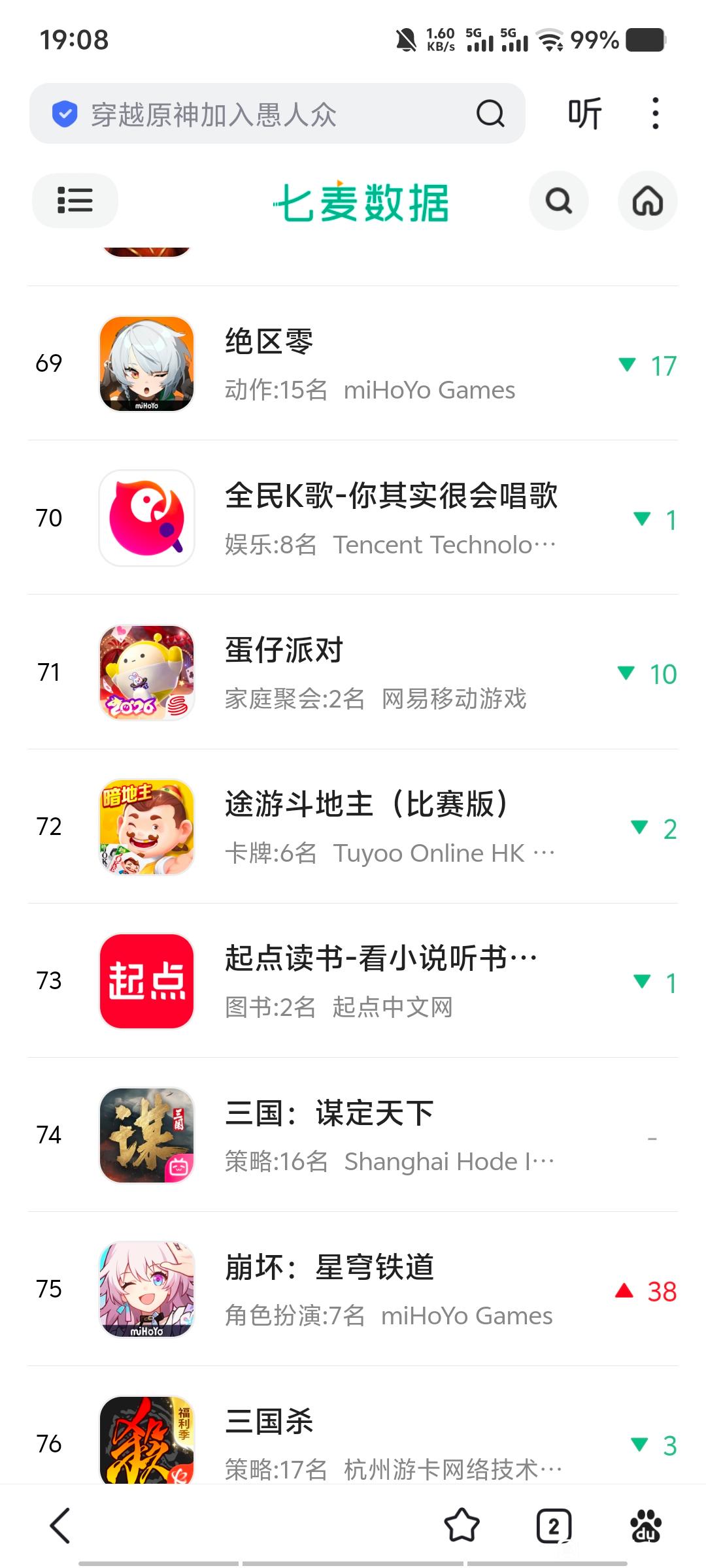Open 起点读书 app entry

[353, 981]
